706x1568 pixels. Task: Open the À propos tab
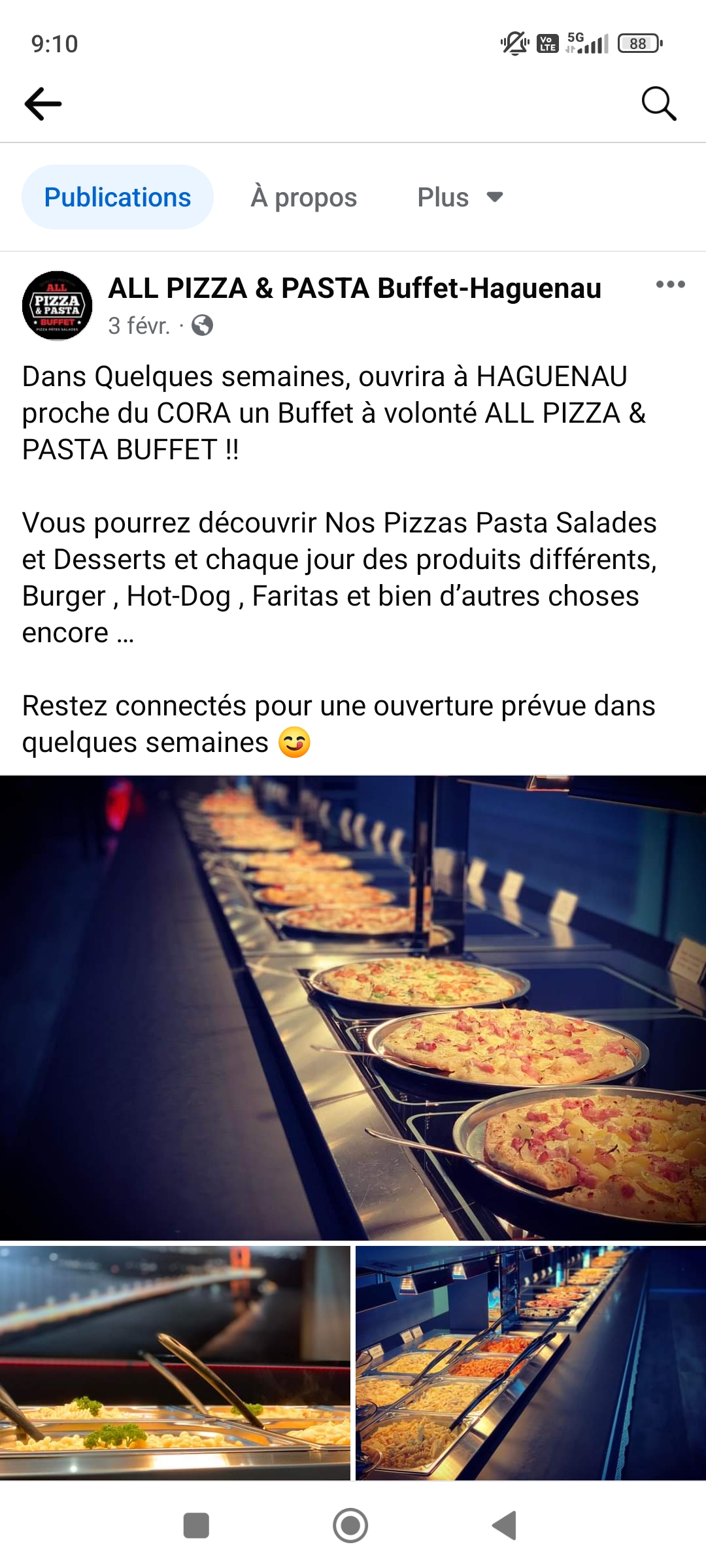(x=304, y=197)
